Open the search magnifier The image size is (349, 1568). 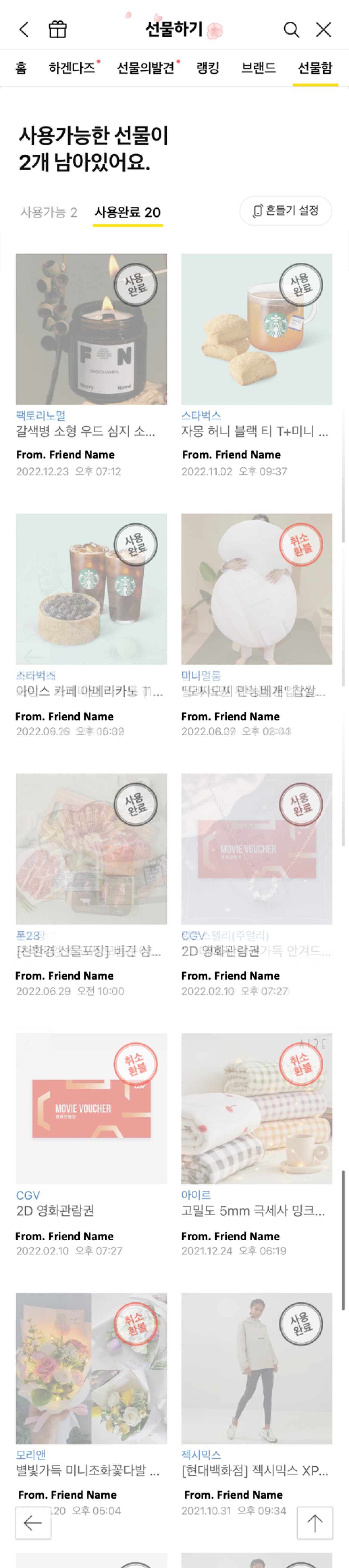coord(291,29)
